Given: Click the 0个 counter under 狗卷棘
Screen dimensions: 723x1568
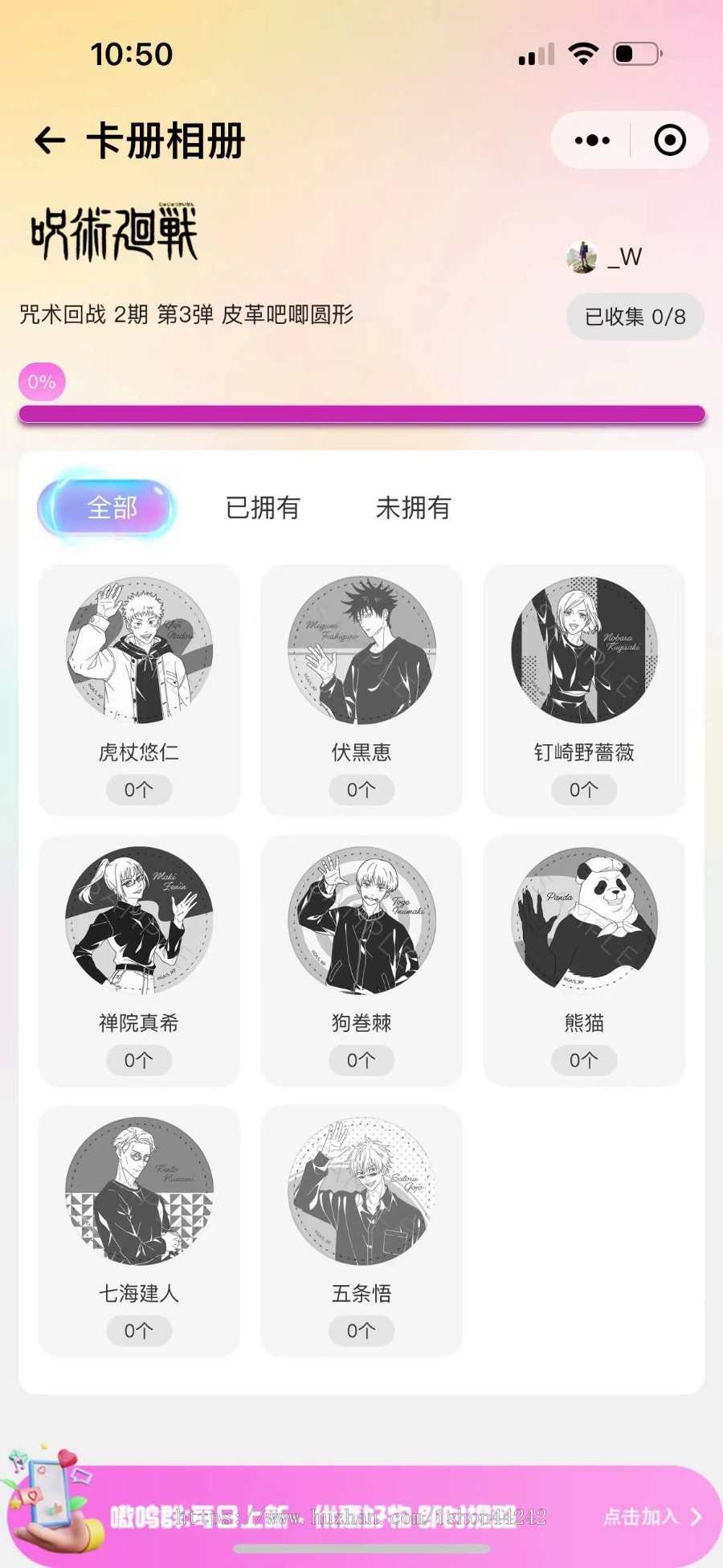Looking at the screenshot, I should (x=361, y=1060).
